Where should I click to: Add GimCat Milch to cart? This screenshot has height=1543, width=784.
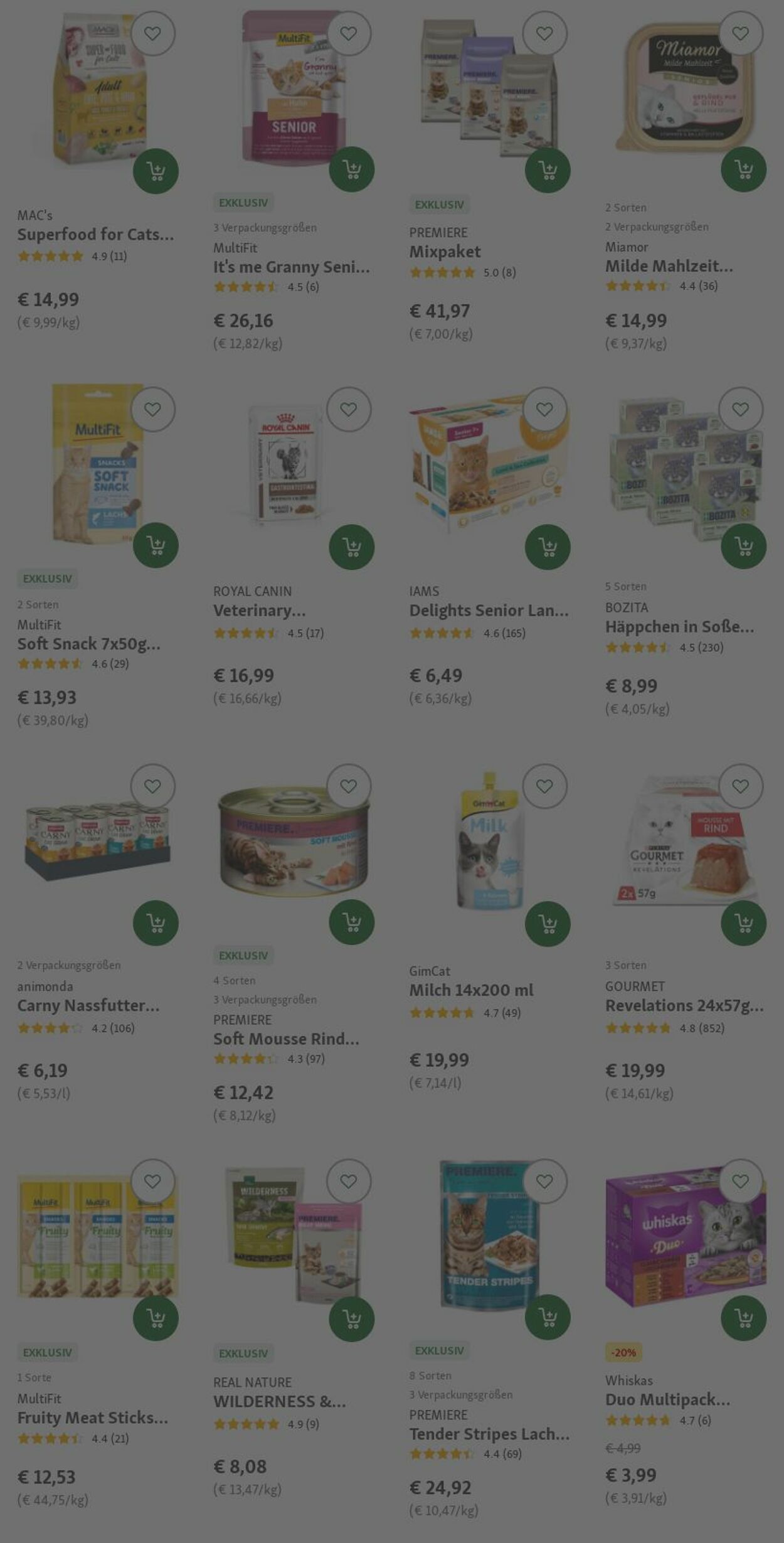click(548, 924)
